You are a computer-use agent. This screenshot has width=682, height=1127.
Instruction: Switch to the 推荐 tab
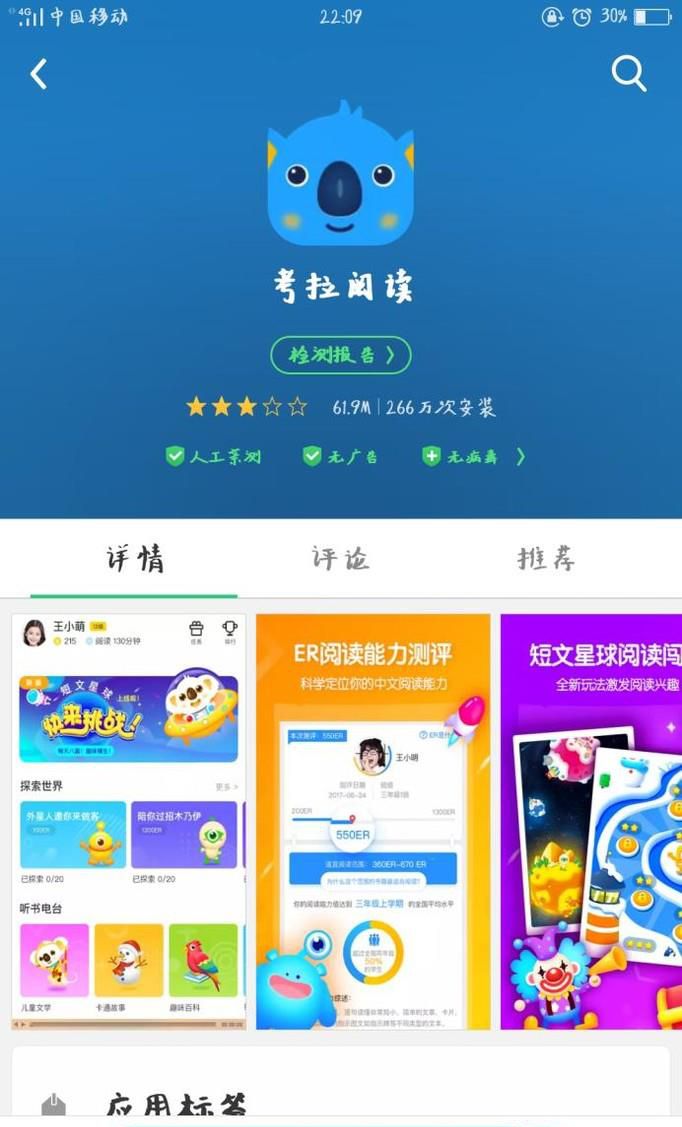pyautogui.click(x=546, y=558)
